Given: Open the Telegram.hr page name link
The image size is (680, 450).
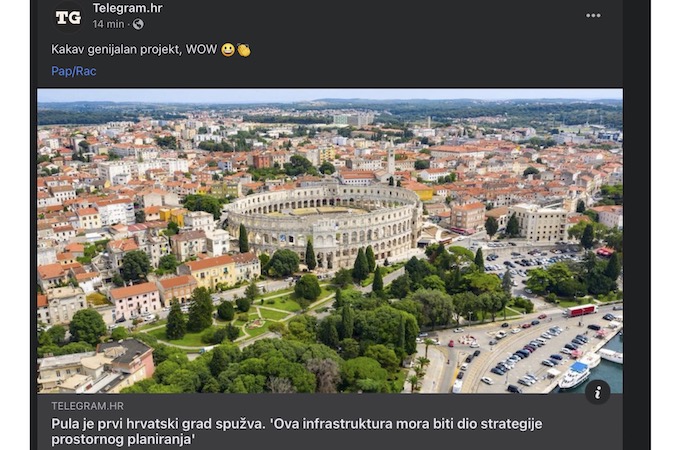Looking at the screenshot, I should point(127,8).
